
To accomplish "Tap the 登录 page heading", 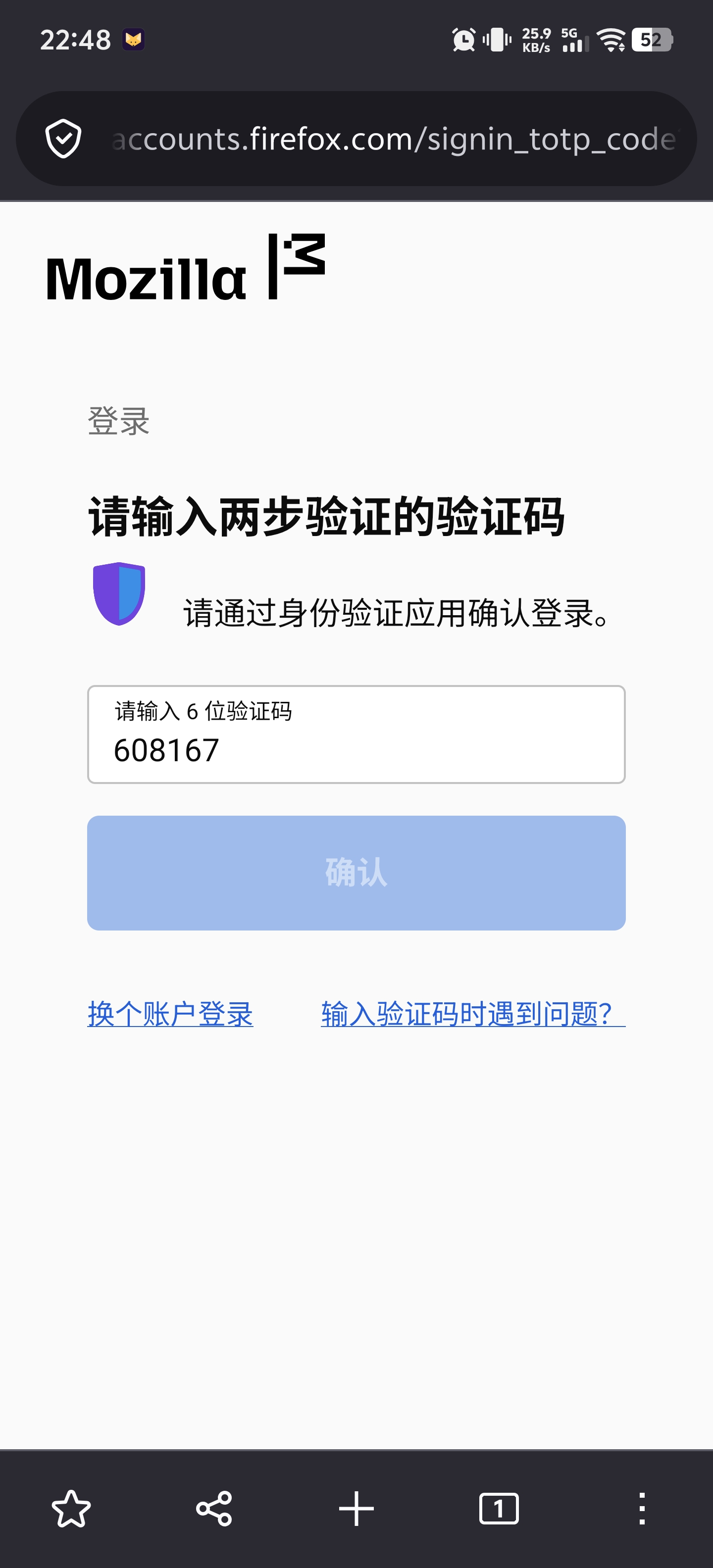I will pos(119,421).
